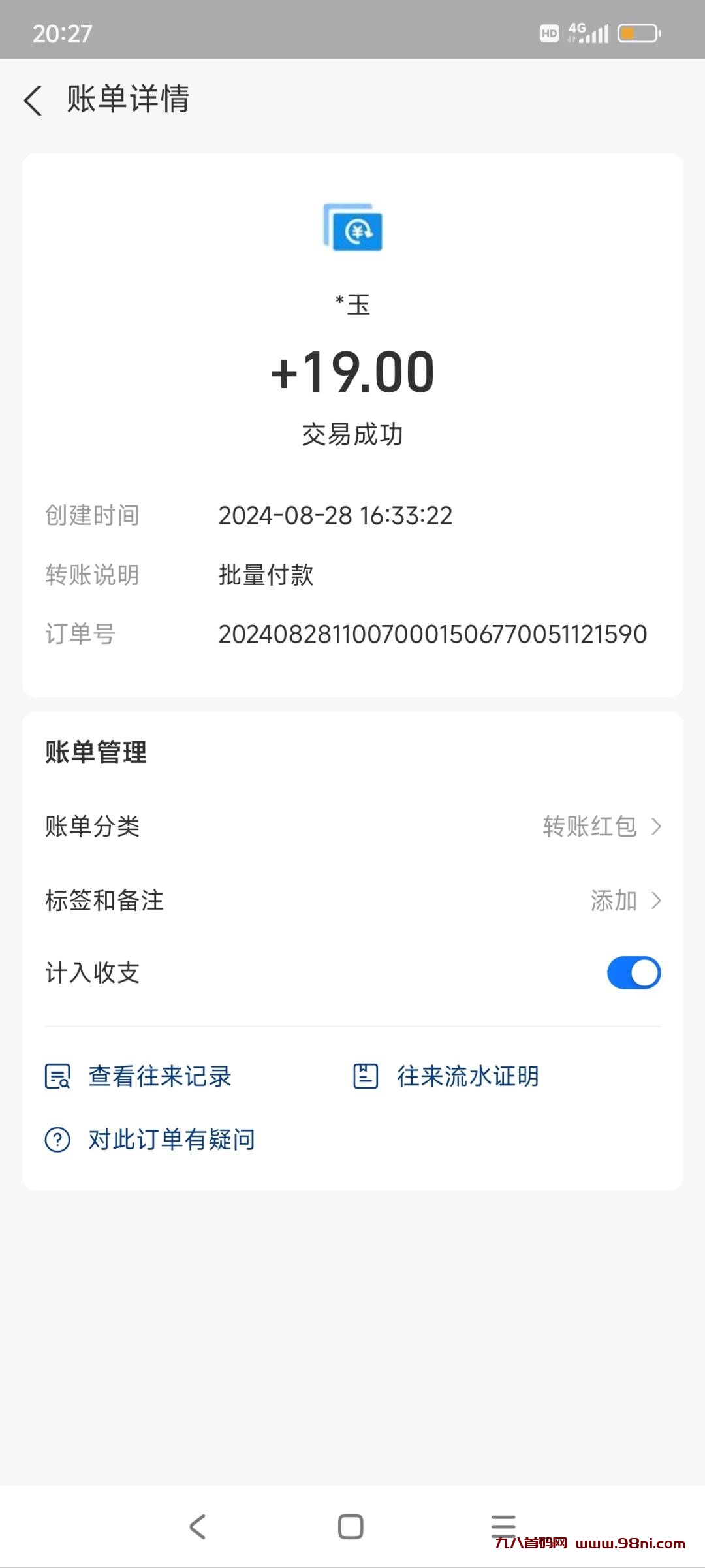
Task: Open the 转账红包 classification chevron
Action: 657,827
